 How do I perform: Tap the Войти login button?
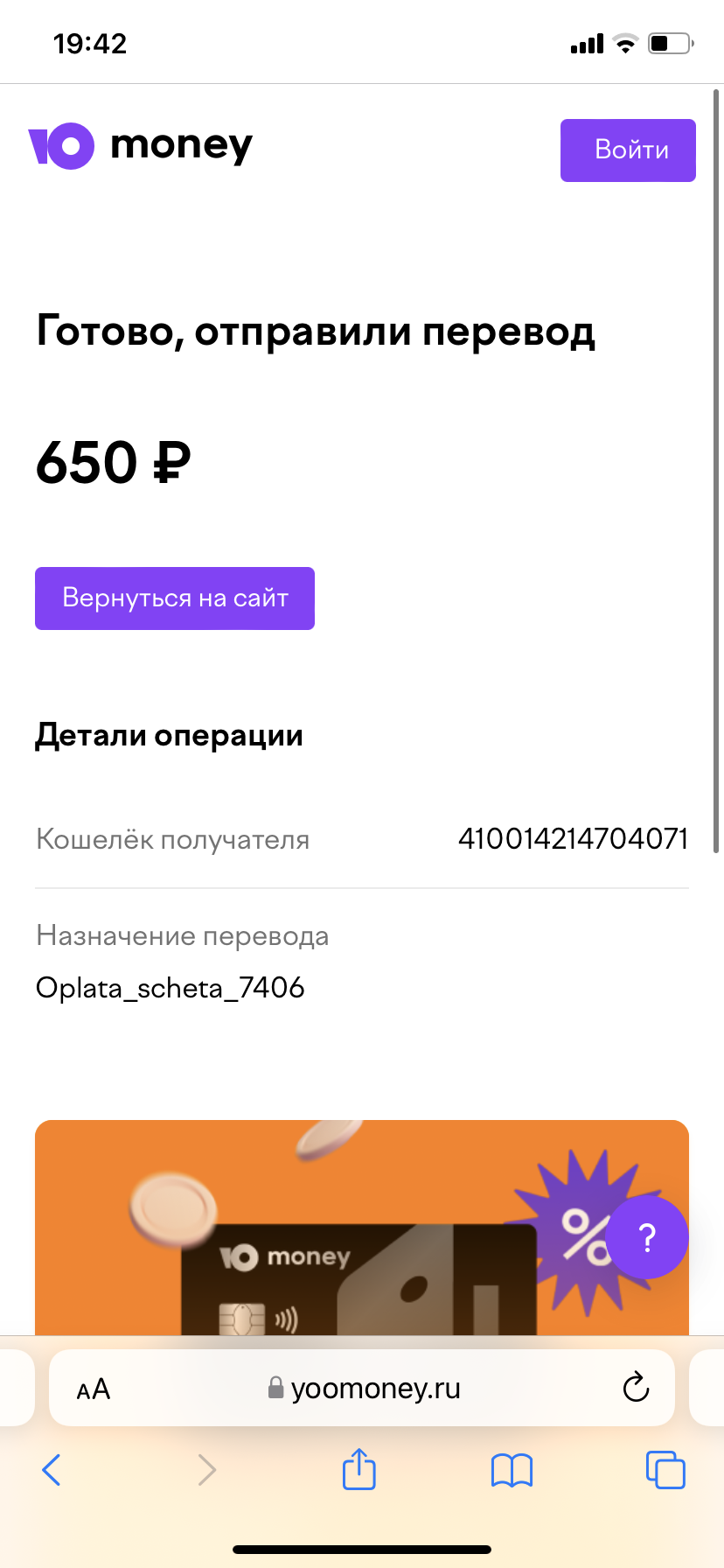pos(628,150)
